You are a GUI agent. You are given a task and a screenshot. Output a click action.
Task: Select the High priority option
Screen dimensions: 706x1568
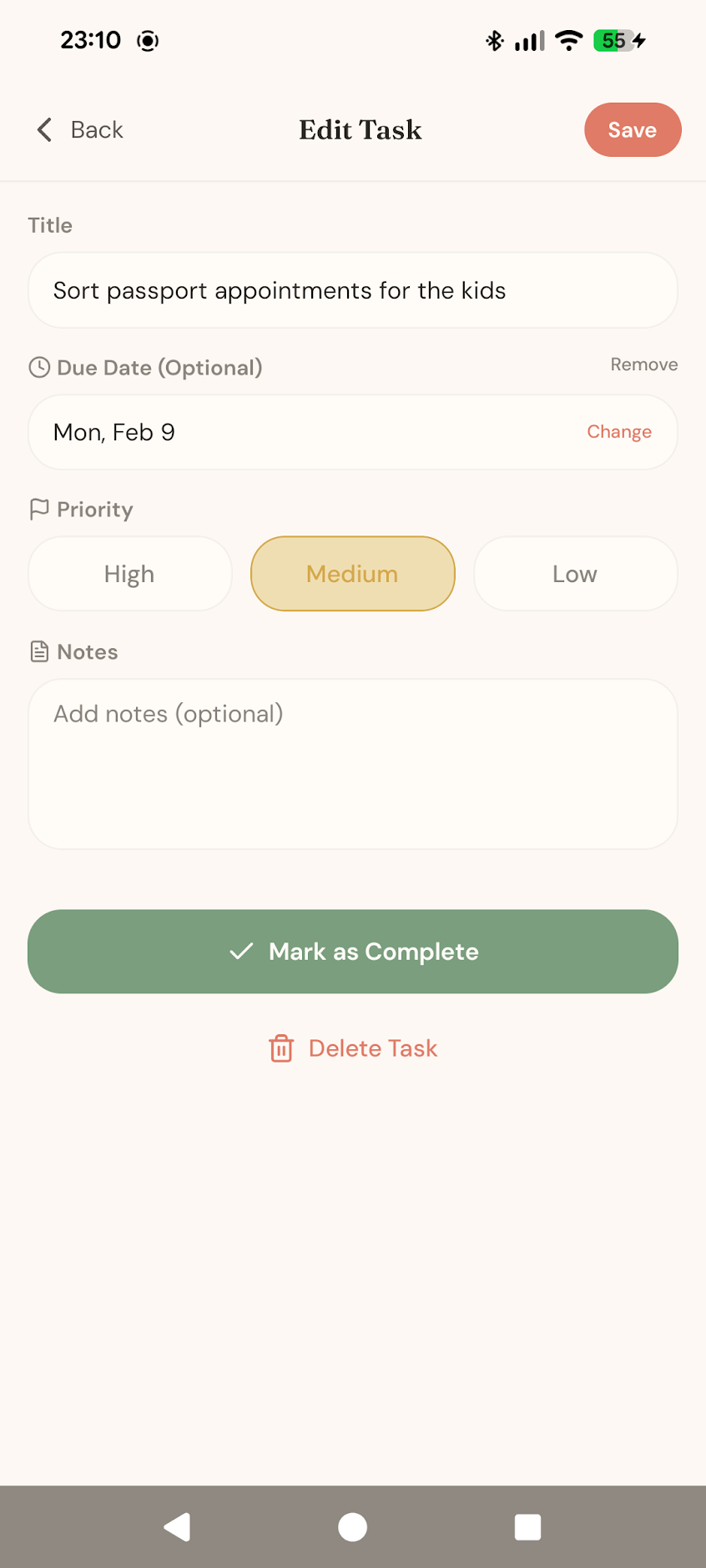[129, 574]
